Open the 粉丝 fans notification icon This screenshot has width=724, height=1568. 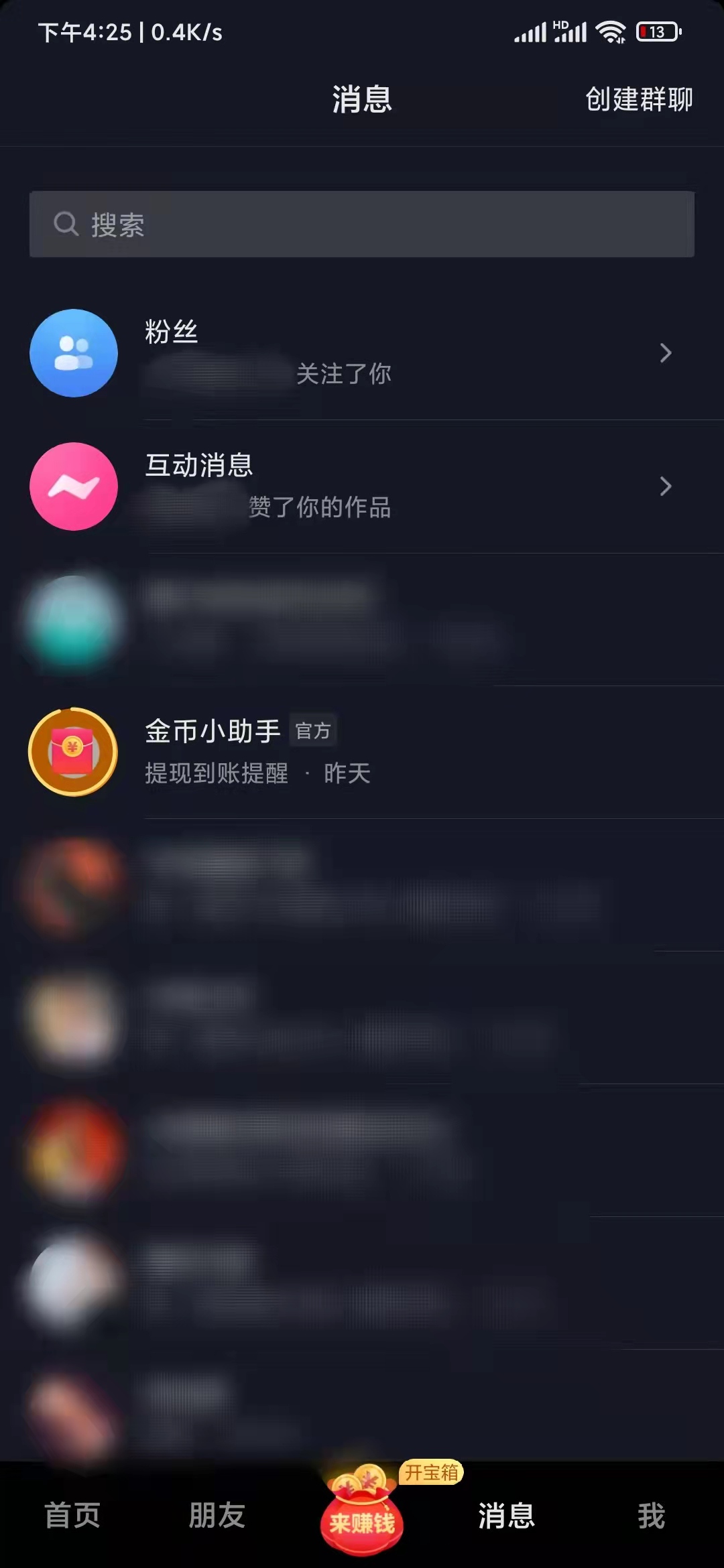[74, 354]
